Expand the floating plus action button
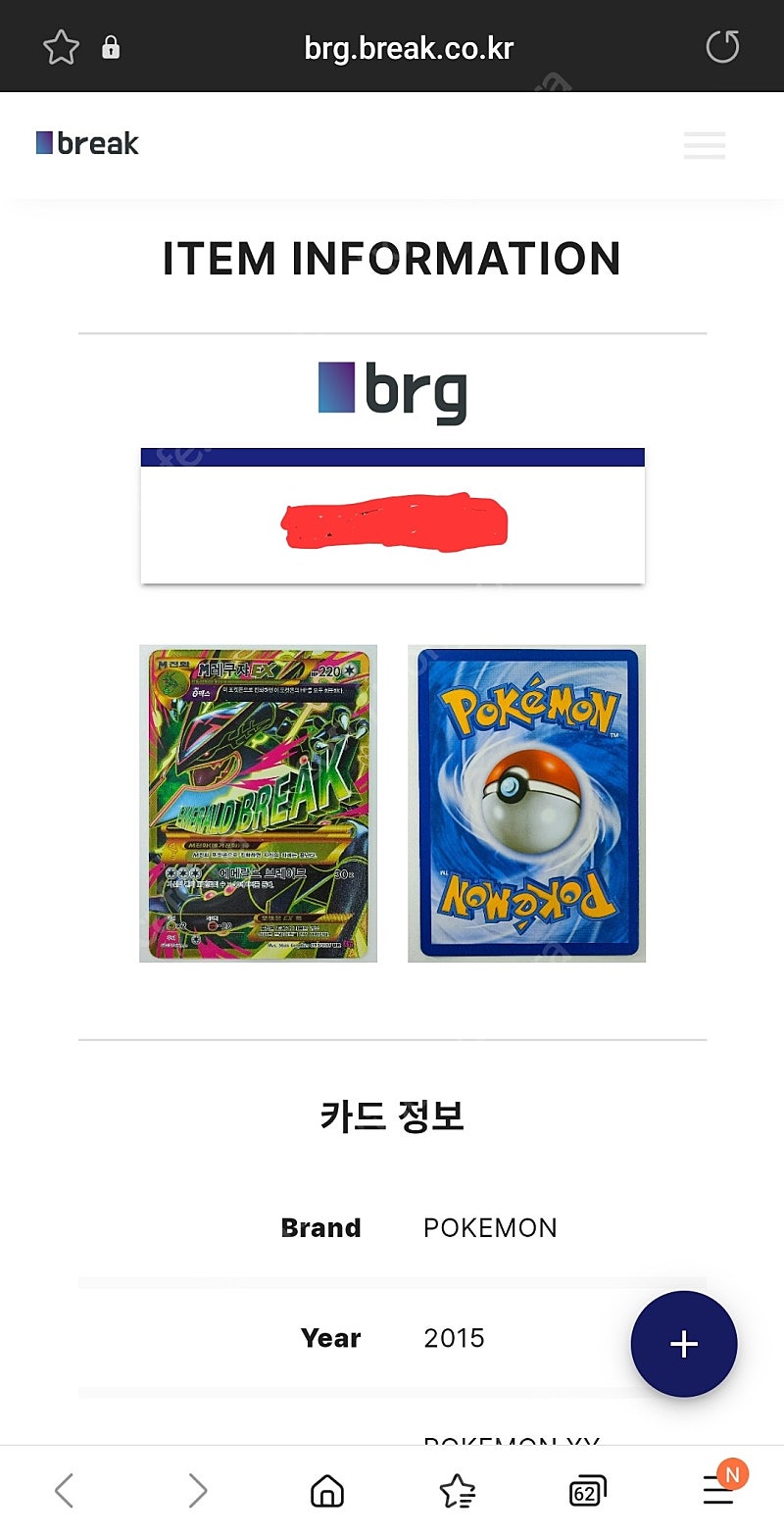The image size is (784, 1536). tap(683, 1344)
